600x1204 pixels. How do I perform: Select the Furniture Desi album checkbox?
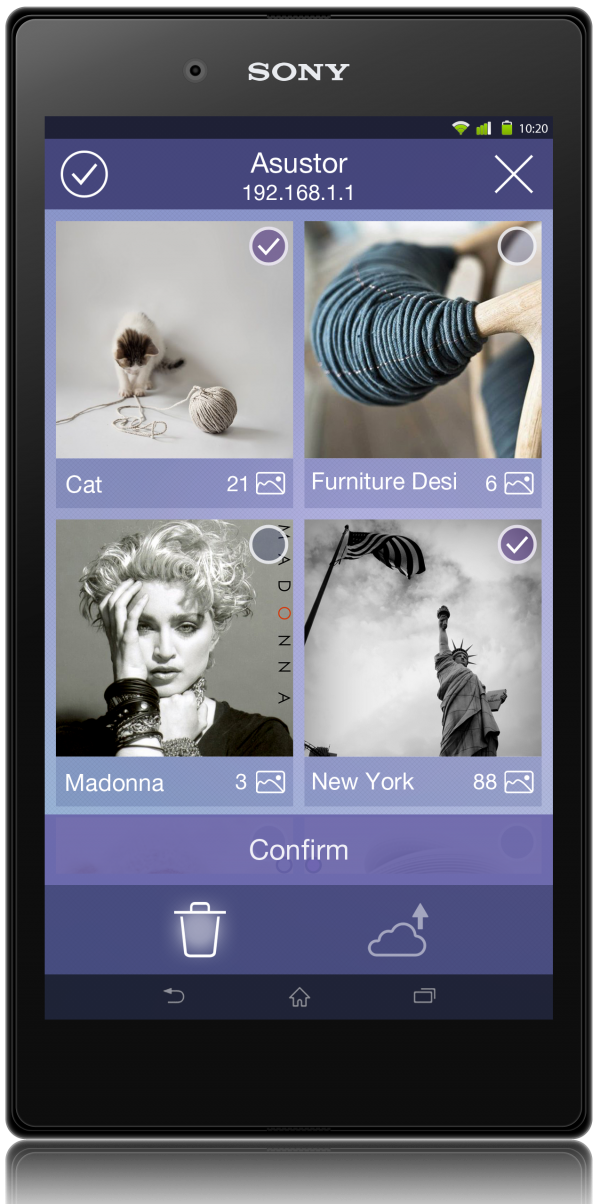click(x=516, y=246)
